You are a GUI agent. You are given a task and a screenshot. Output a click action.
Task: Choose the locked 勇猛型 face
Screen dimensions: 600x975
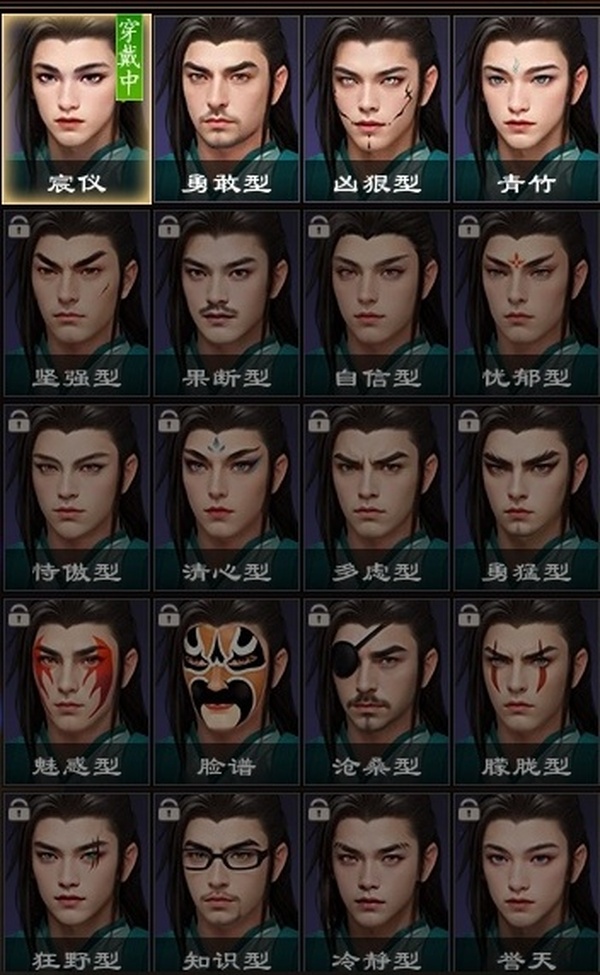(x=526, y=494)
